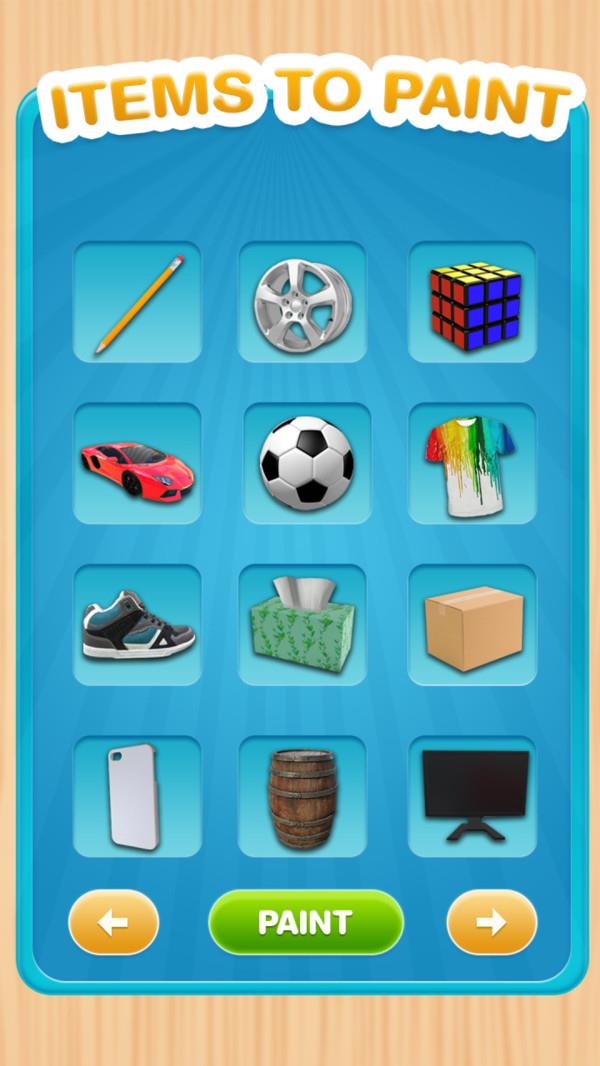The width and height of the screenshot is (600, 1066).
Task: Pick the Rubik's cube item
Action: coord(472,302)
